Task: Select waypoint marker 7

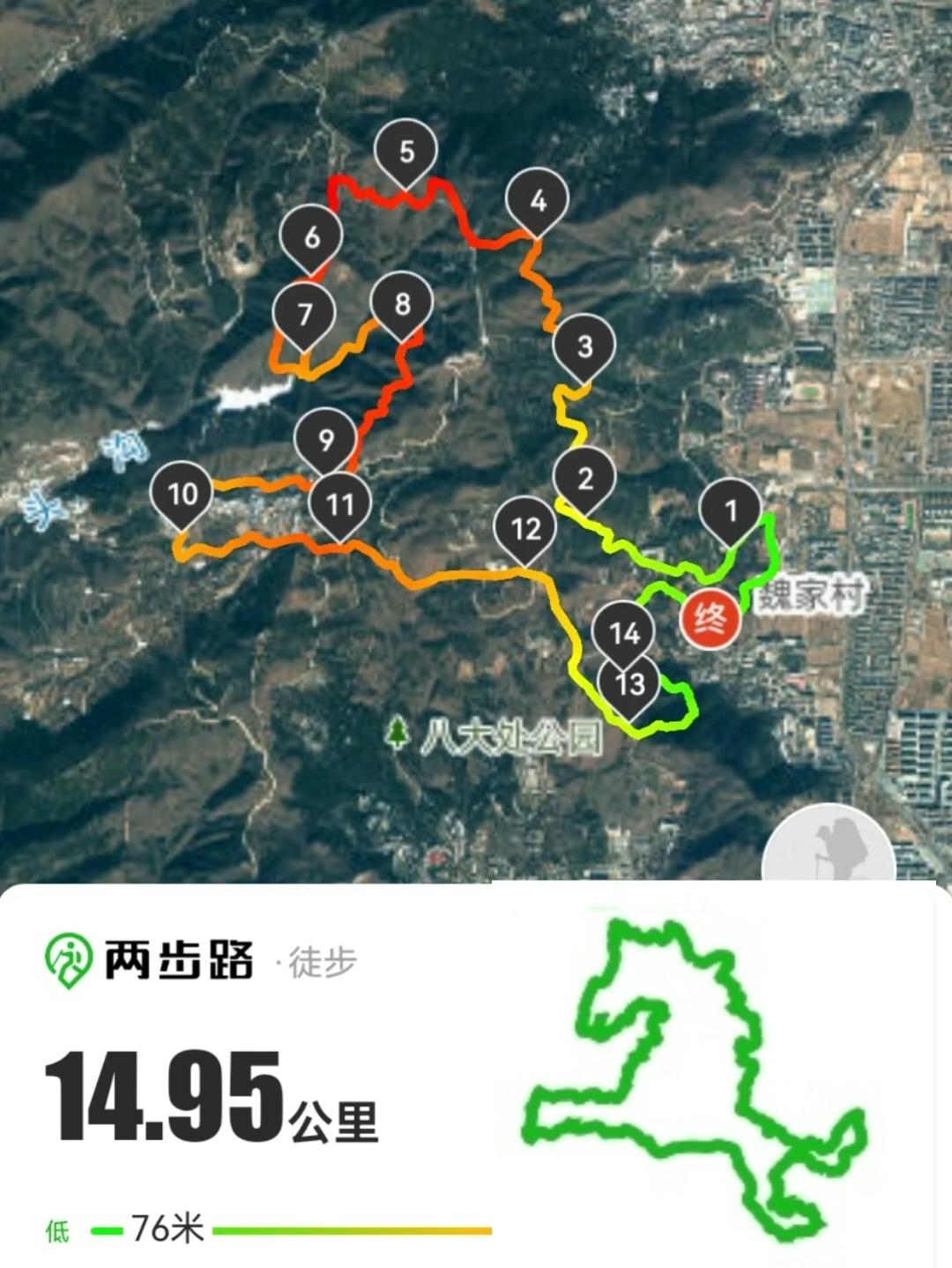Action: 307,311
